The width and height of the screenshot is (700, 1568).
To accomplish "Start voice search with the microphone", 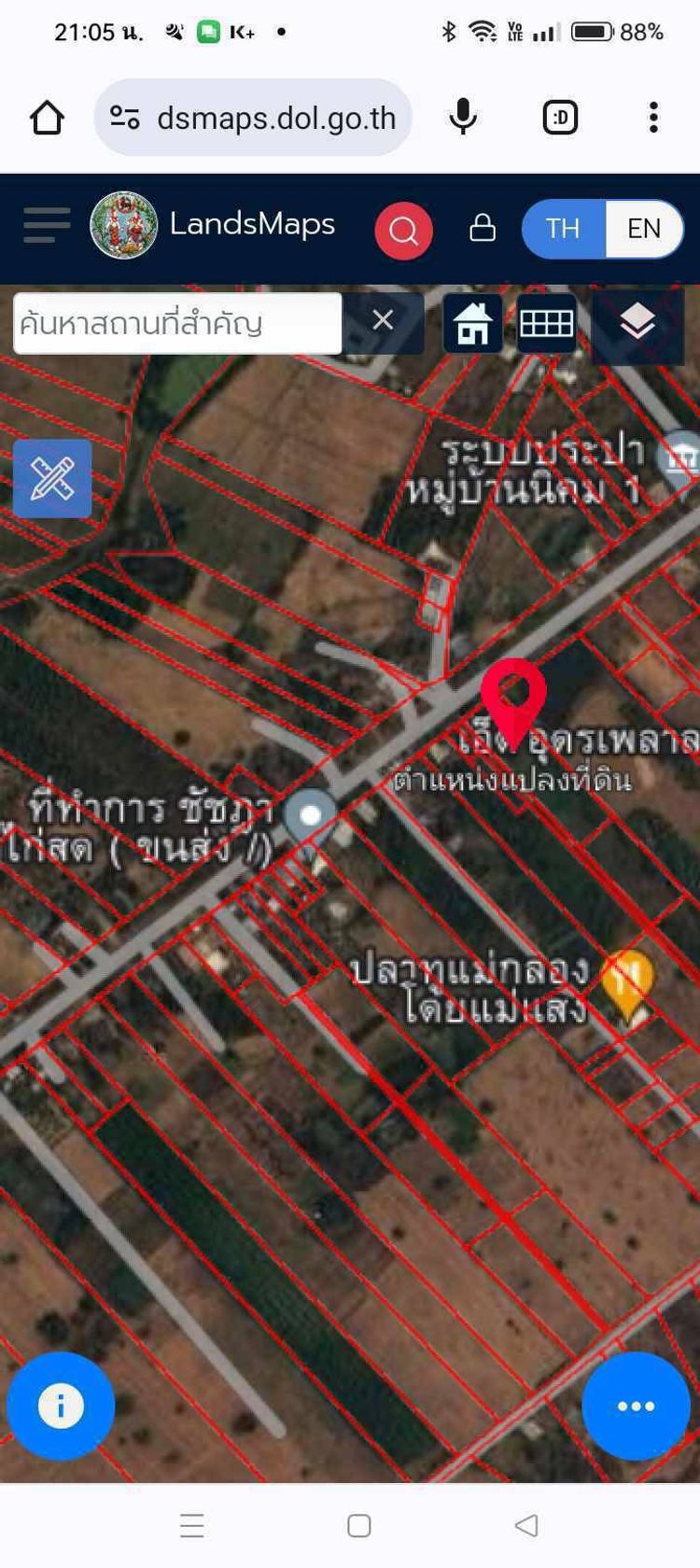I will pos(463,118).
